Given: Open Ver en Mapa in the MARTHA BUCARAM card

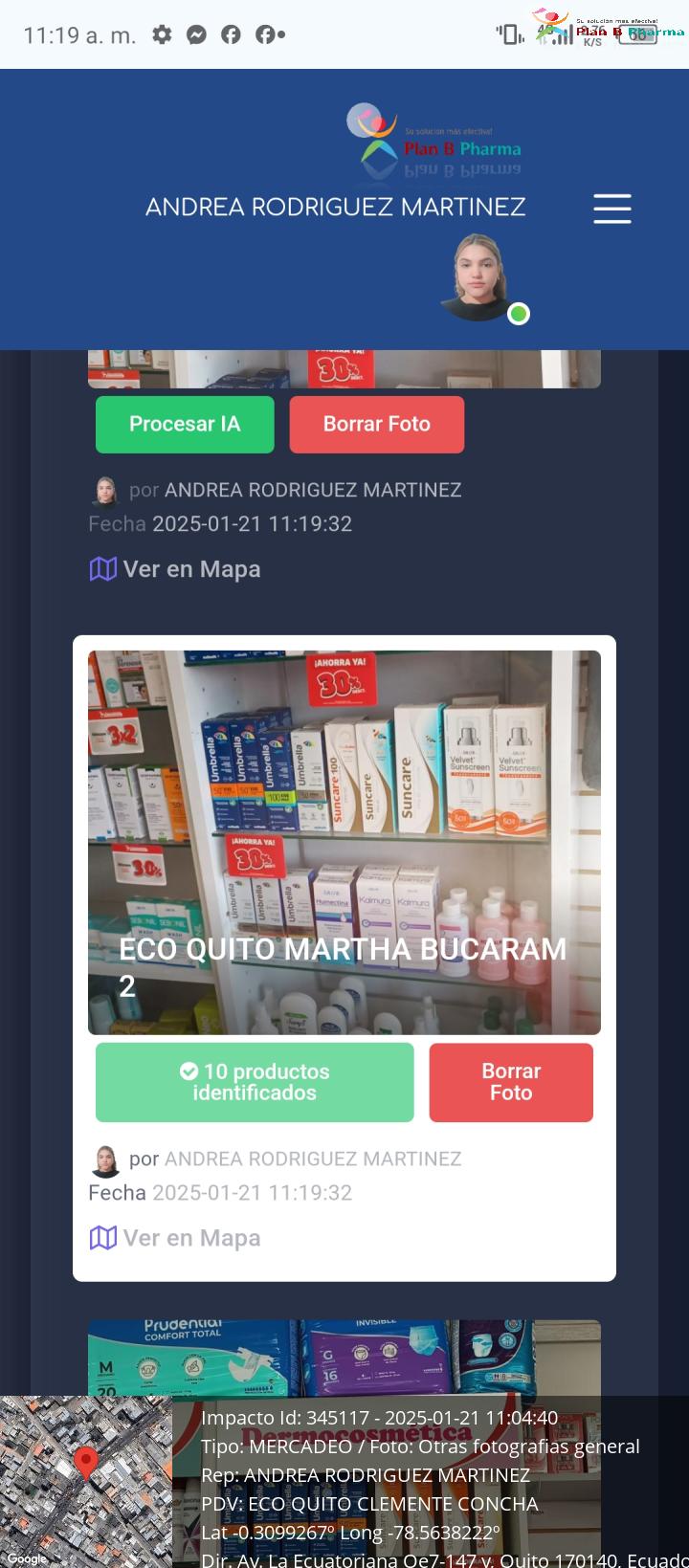Looking at the screenshot, I should point(175,1238).
